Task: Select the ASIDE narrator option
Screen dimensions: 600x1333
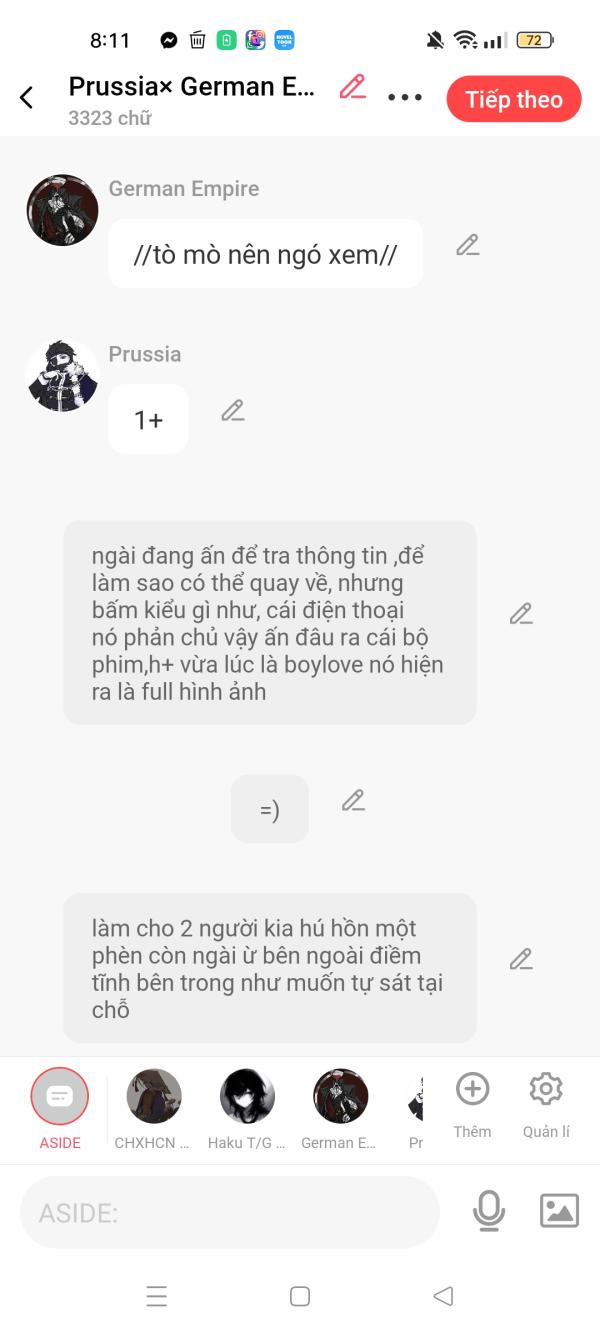Action: click(60, 1097)
